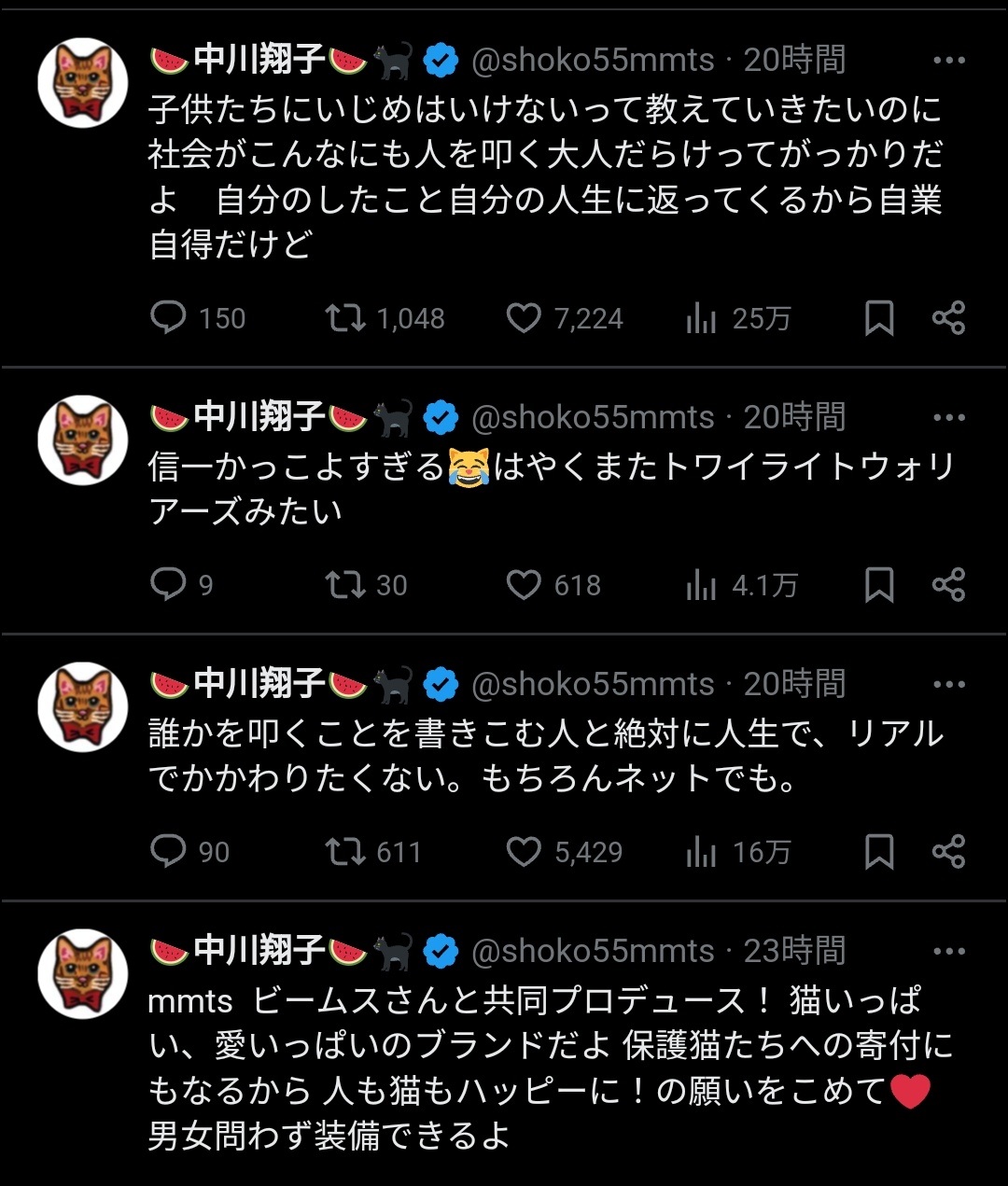Image resolution: width=1008 pixels, height=1186 pixels.
Task: Bookmark the トワイライトウォリアーズ tweet
Action: (879, 585)
